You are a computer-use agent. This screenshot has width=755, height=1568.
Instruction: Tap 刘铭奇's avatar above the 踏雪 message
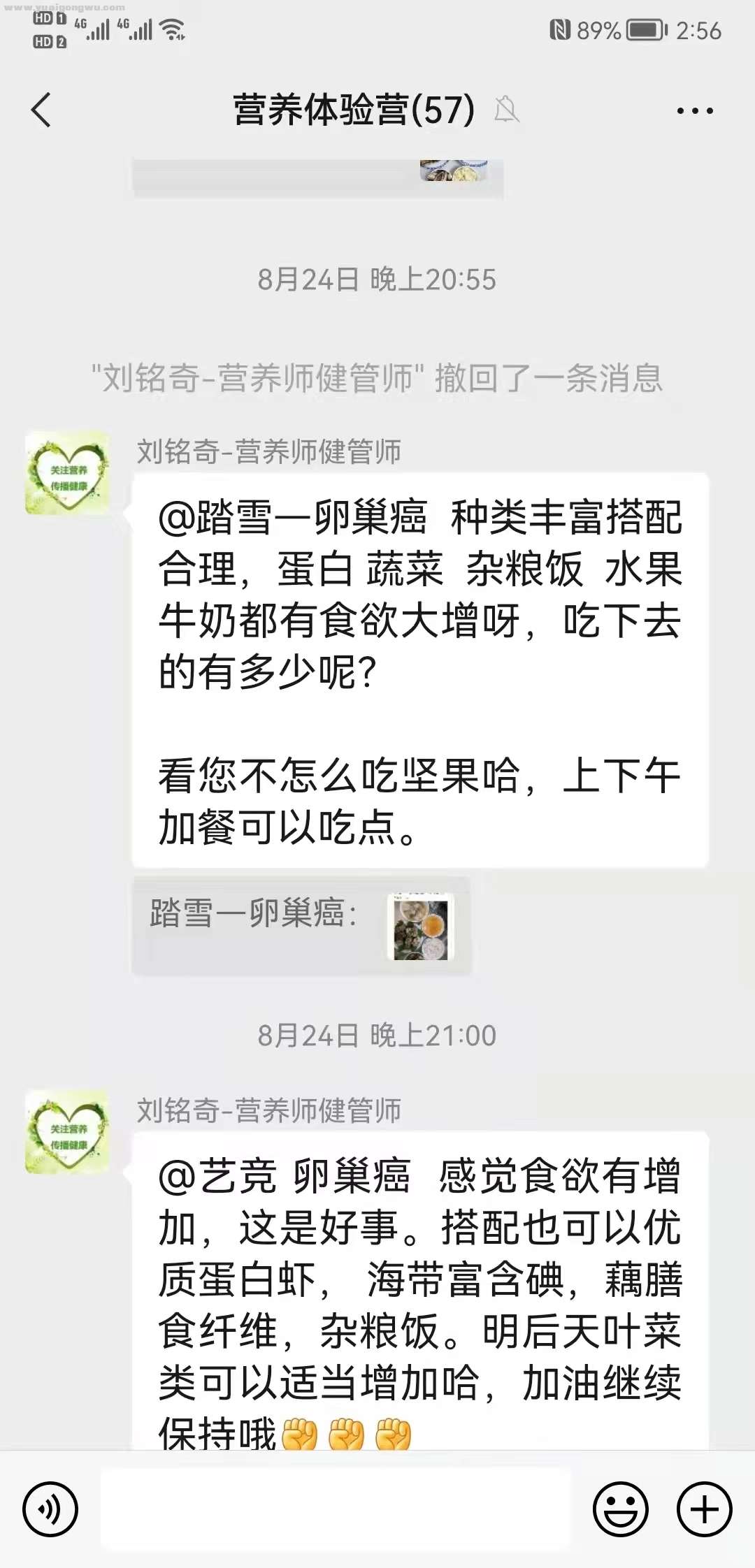[67, 473]
